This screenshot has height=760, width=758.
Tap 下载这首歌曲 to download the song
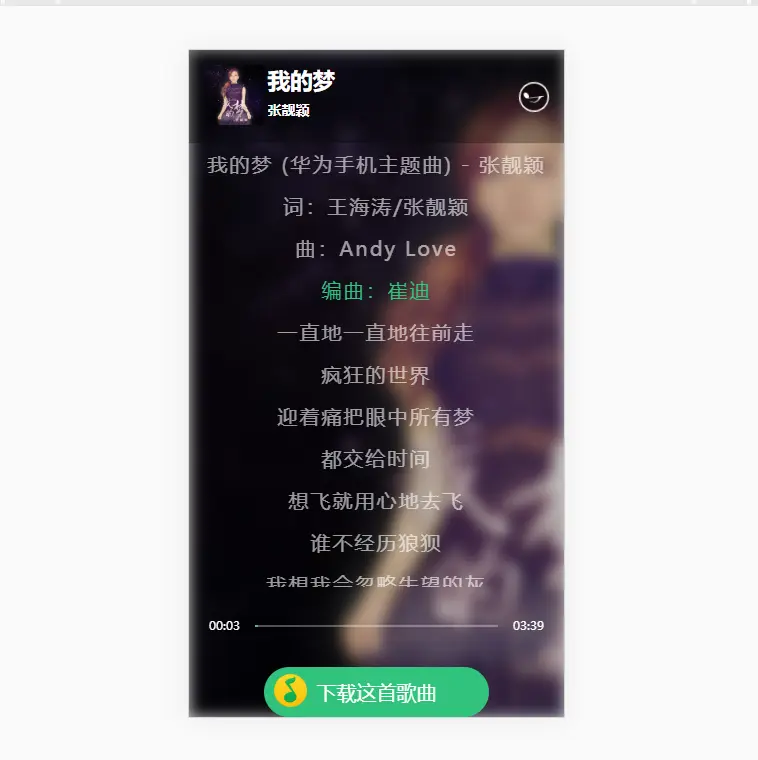point(376,692)
